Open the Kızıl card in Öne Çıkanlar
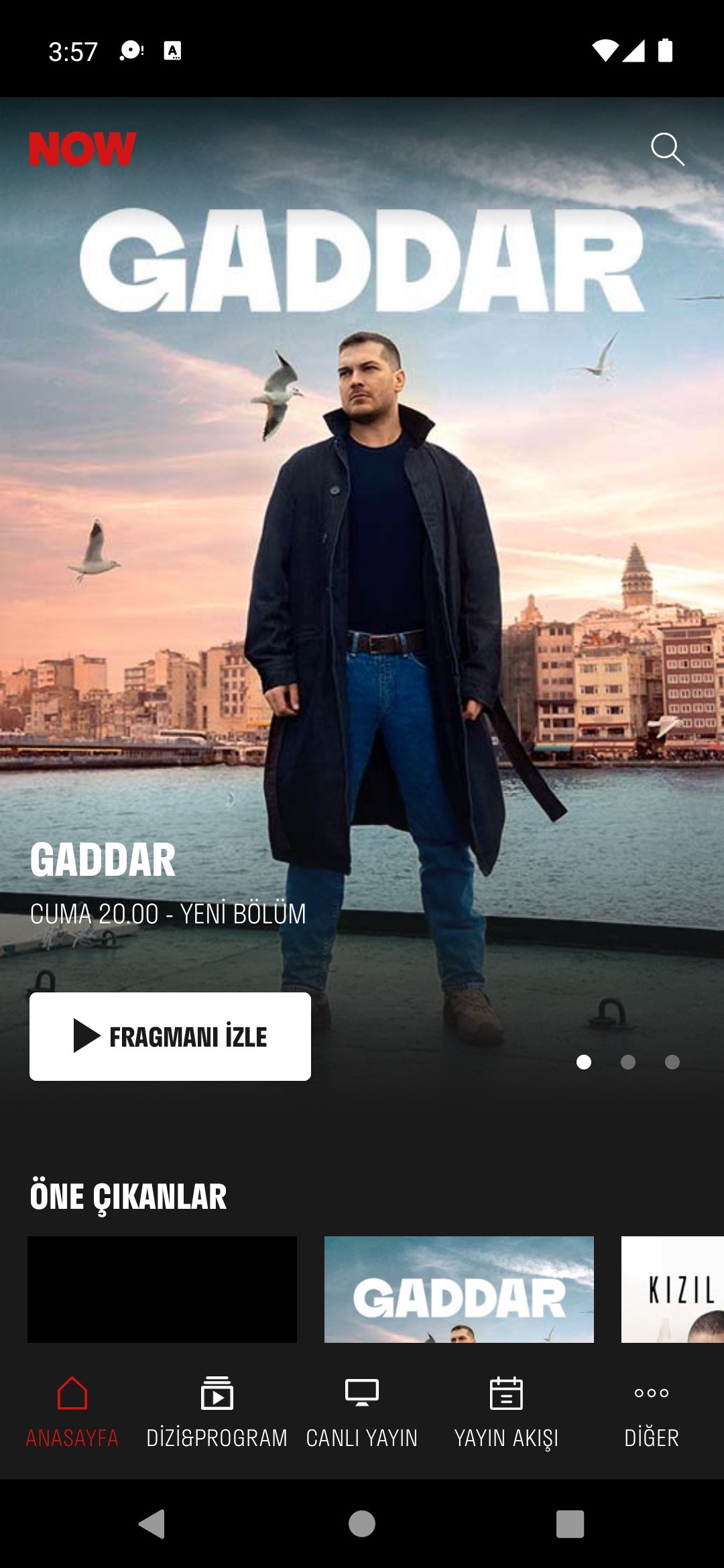The height and width of the screenshot is (1568, 724). (672, 1289)
